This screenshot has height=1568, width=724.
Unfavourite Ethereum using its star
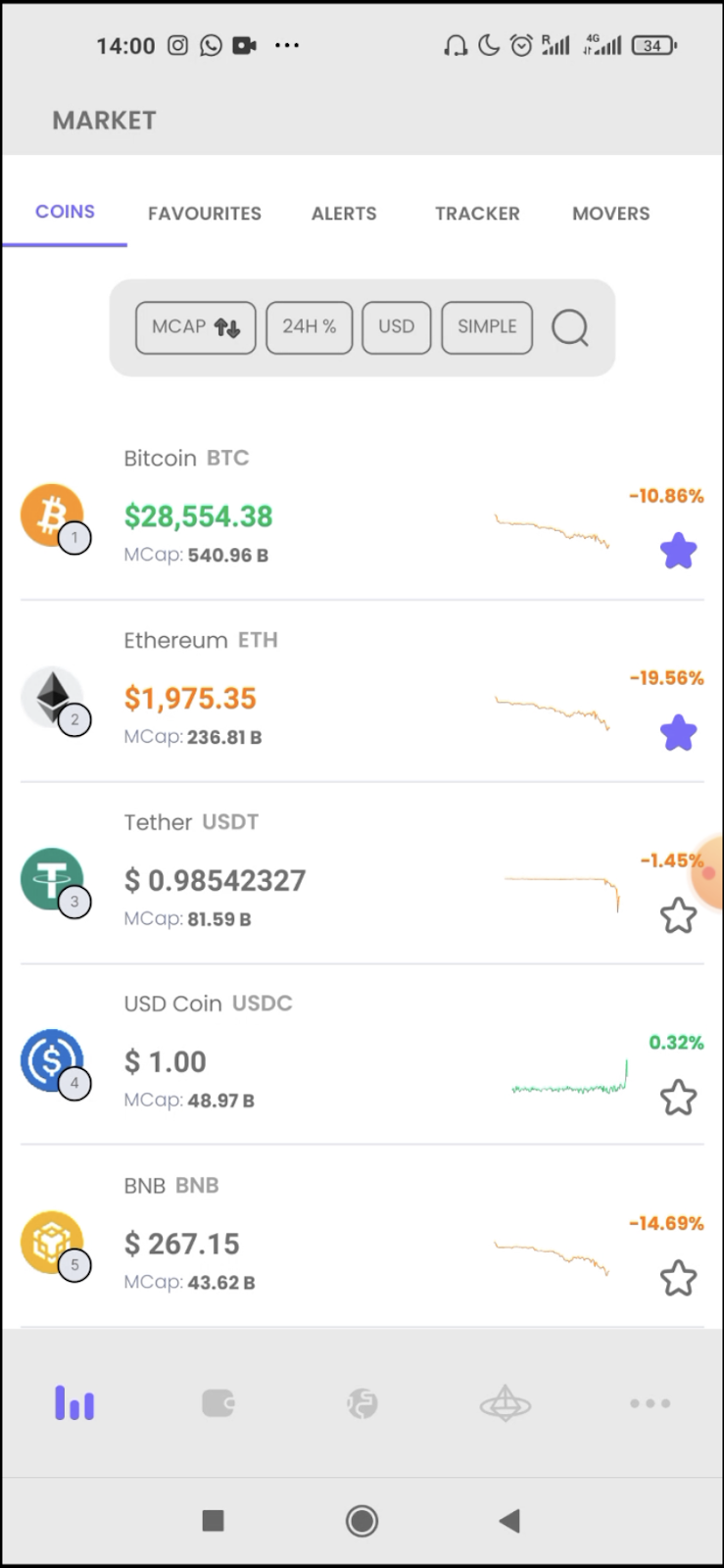[678, 733]
